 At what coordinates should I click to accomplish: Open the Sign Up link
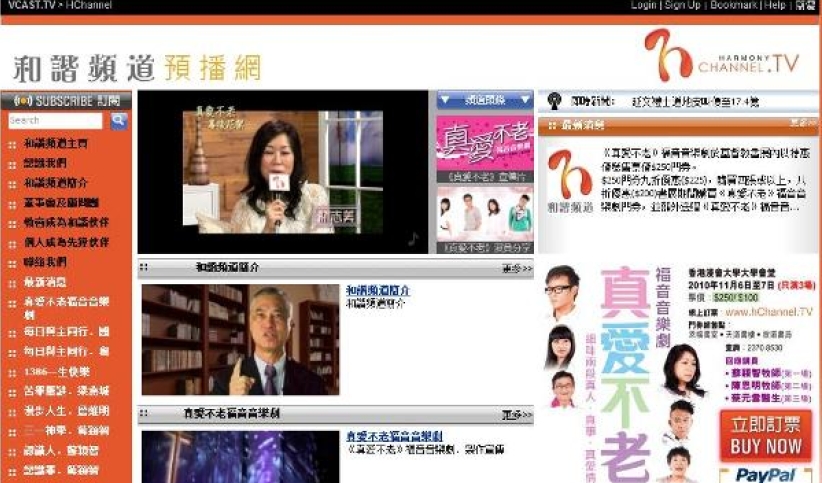[684, 6]
